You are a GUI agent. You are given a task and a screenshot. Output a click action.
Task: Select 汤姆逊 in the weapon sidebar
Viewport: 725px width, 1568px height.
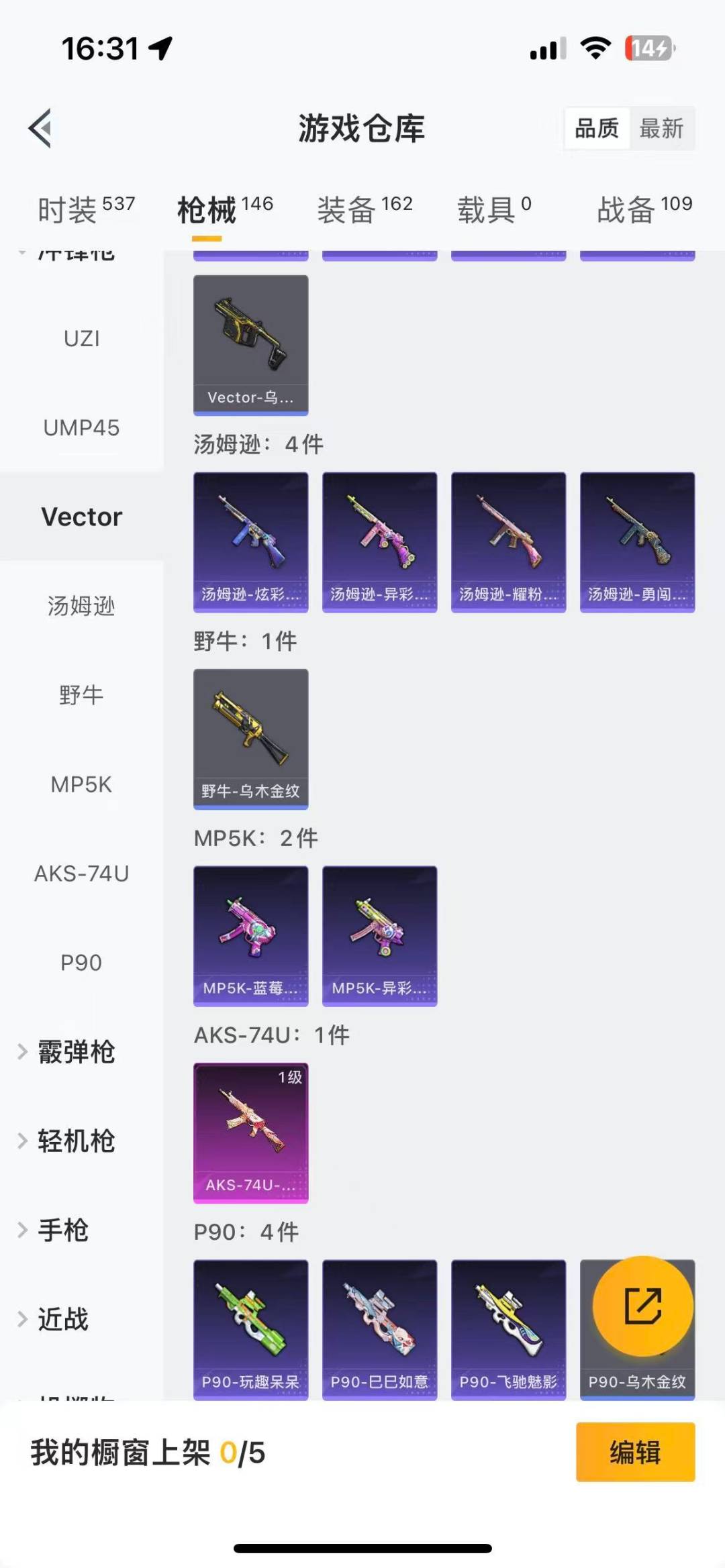80,606
